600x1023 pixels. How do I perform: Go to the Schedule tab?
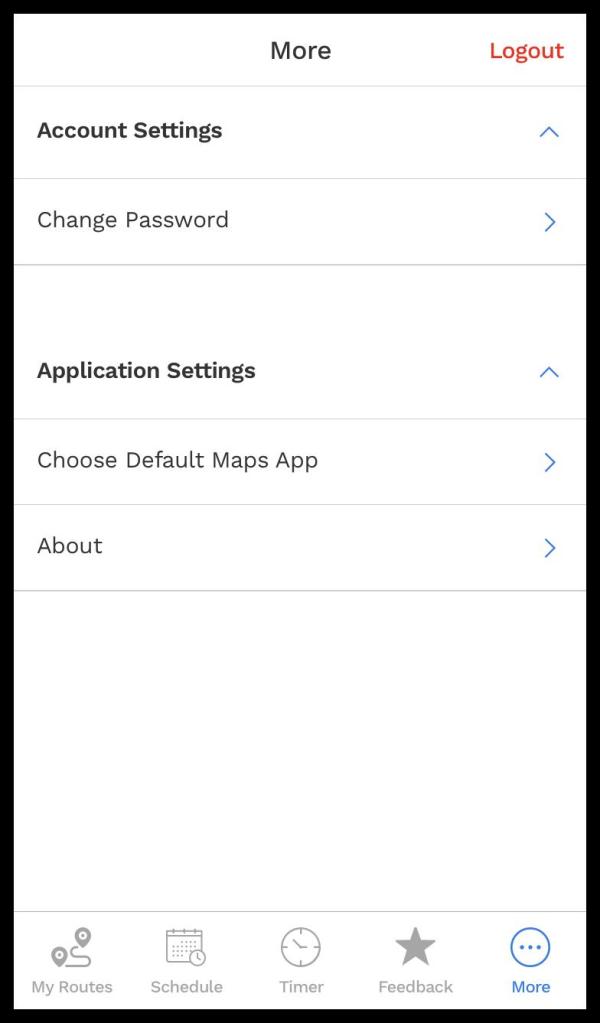point(186,960)
